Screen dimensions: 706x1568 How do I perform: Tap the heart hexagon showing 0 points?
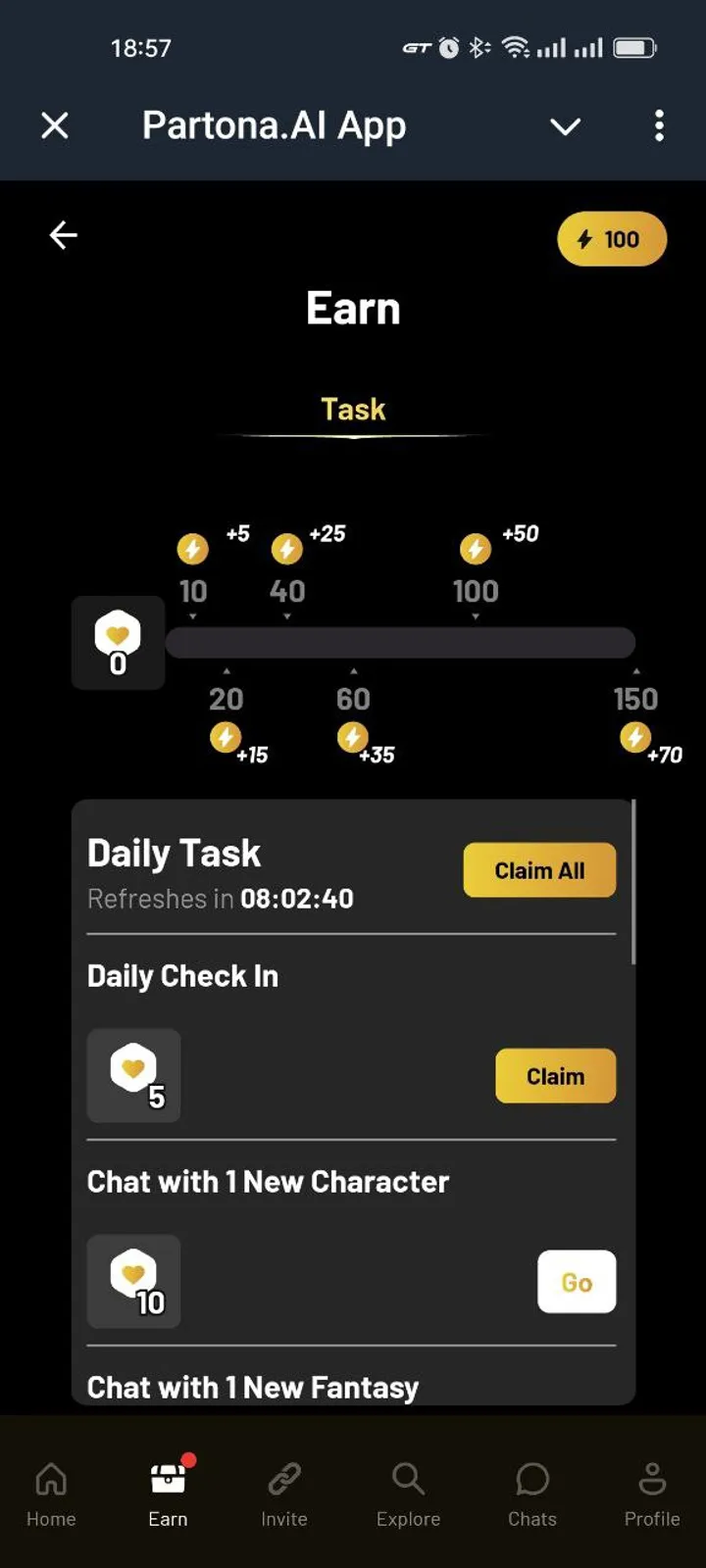point(118,642)
